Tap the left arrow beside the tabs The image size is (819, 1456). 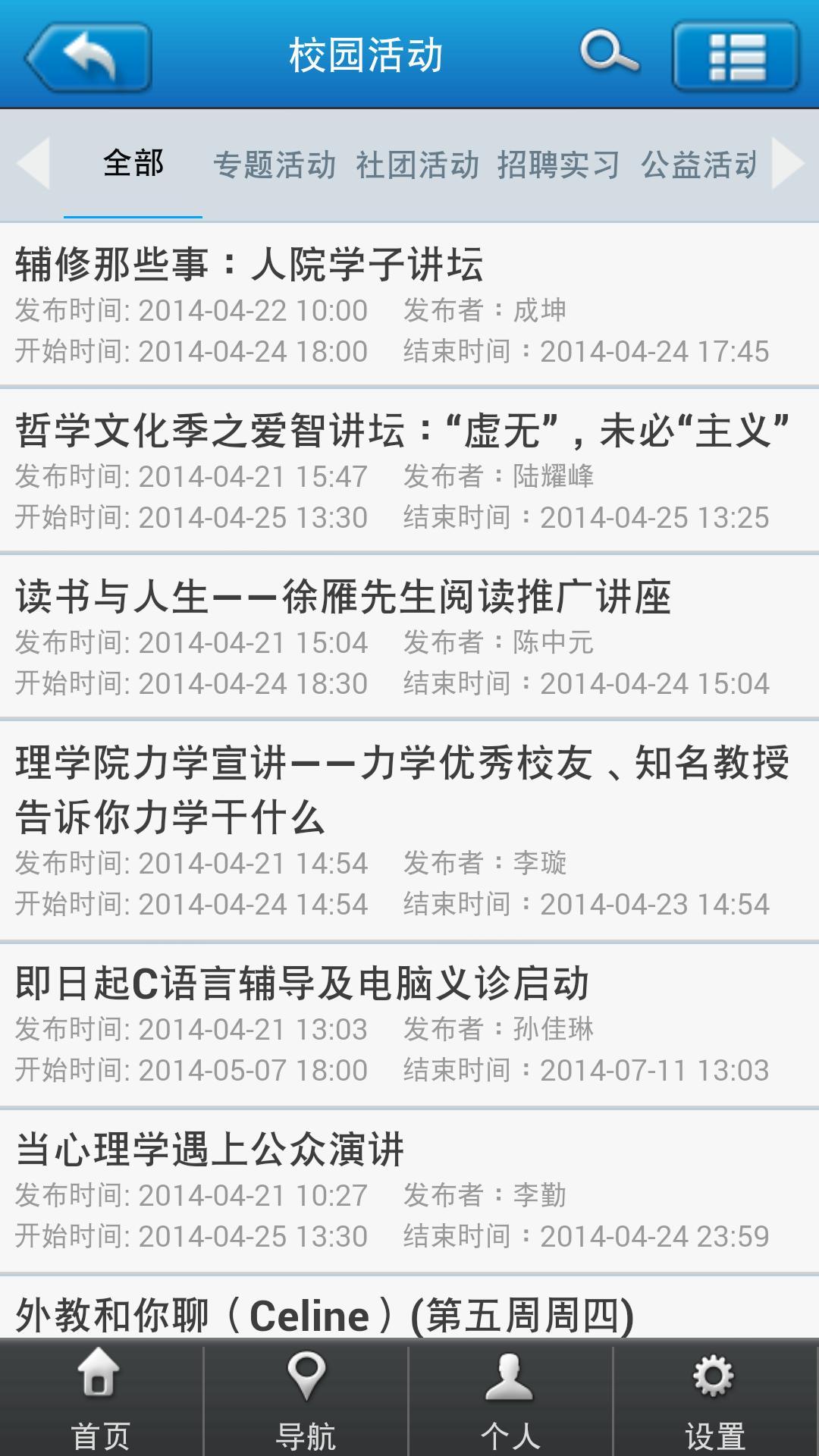tap(33, 163)
